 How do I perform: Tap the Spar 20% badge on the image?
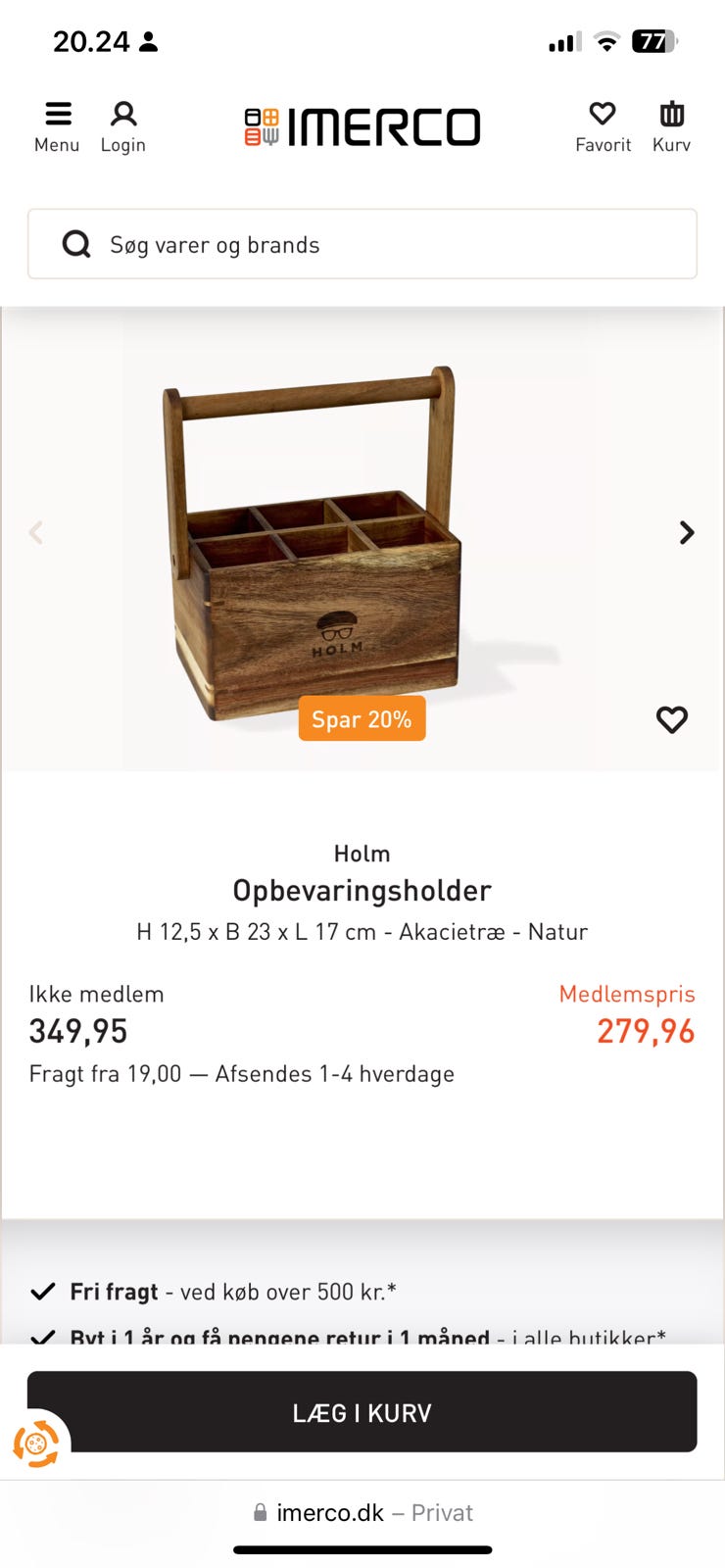pyautogui.click(x=362, y=718)
